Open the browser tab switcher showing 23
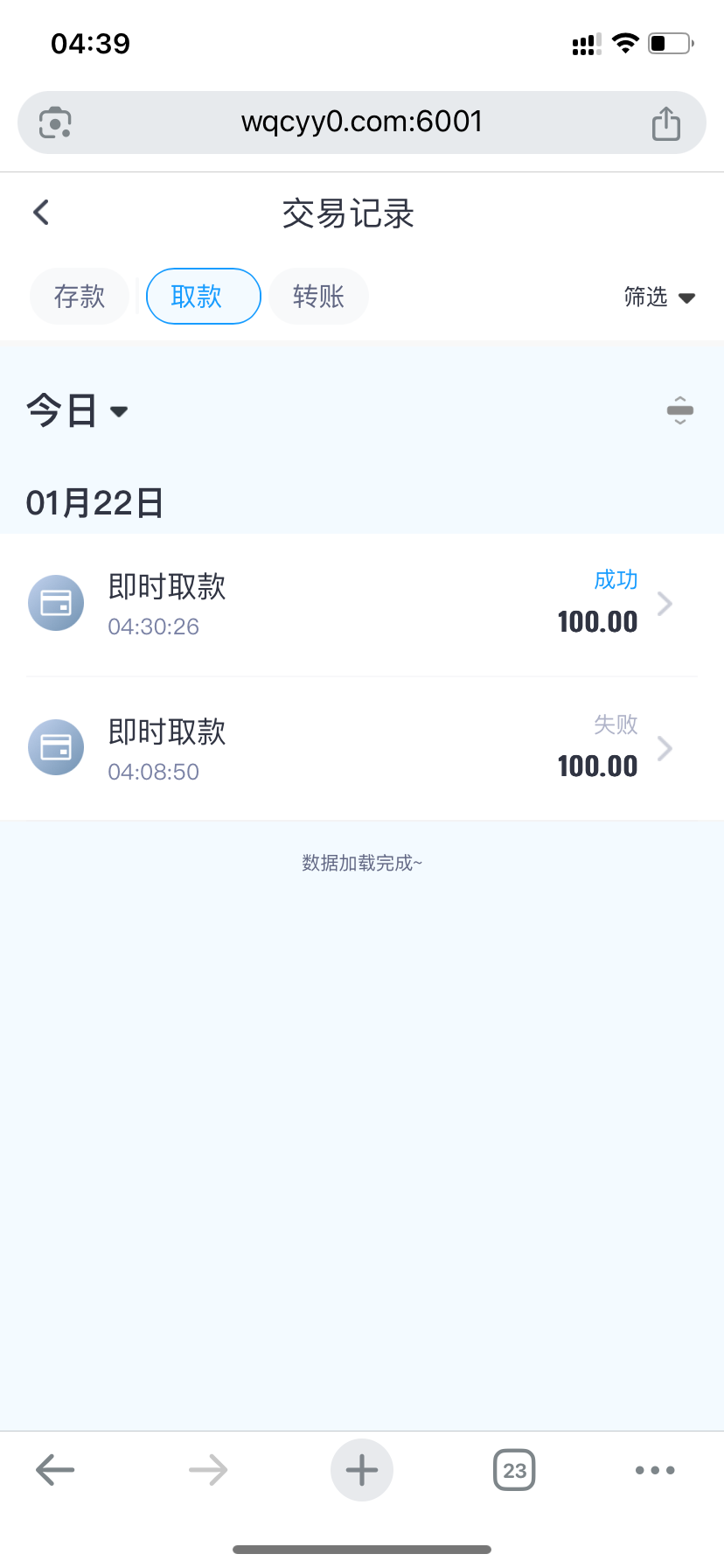The width and height of the screenshot is (724, 1568). click(514, 1470)
